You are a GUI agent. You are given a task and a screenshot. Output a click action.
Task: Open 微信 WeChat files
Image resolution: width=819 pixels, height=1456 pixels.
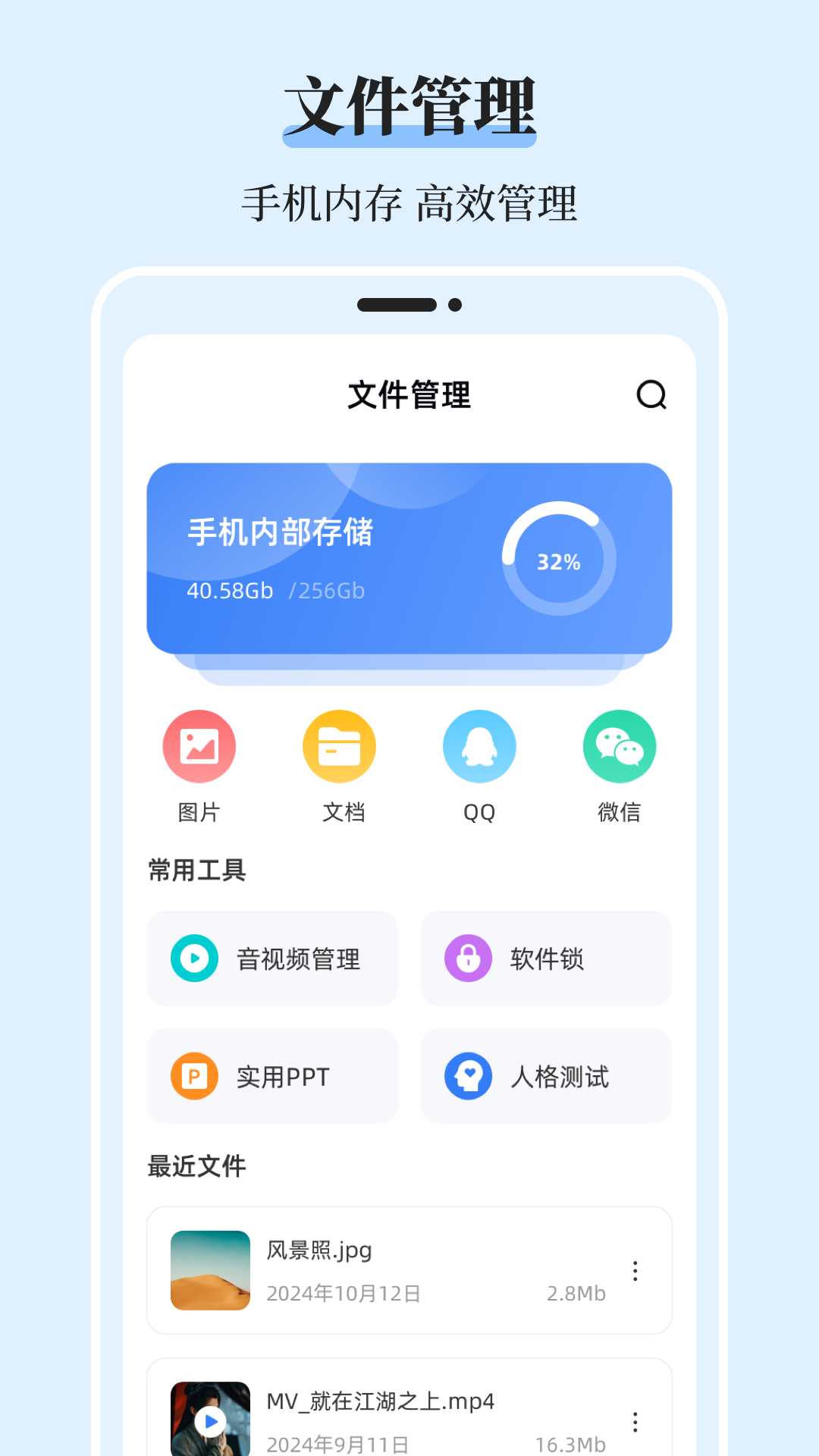619,766
